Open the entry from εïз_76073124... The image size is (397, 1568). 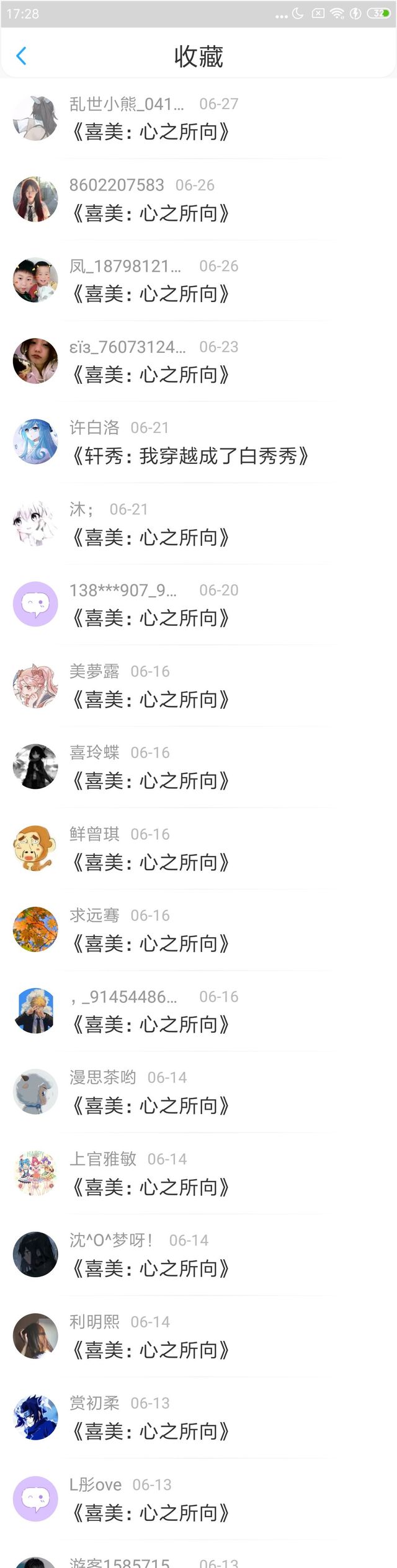[198, 362]
